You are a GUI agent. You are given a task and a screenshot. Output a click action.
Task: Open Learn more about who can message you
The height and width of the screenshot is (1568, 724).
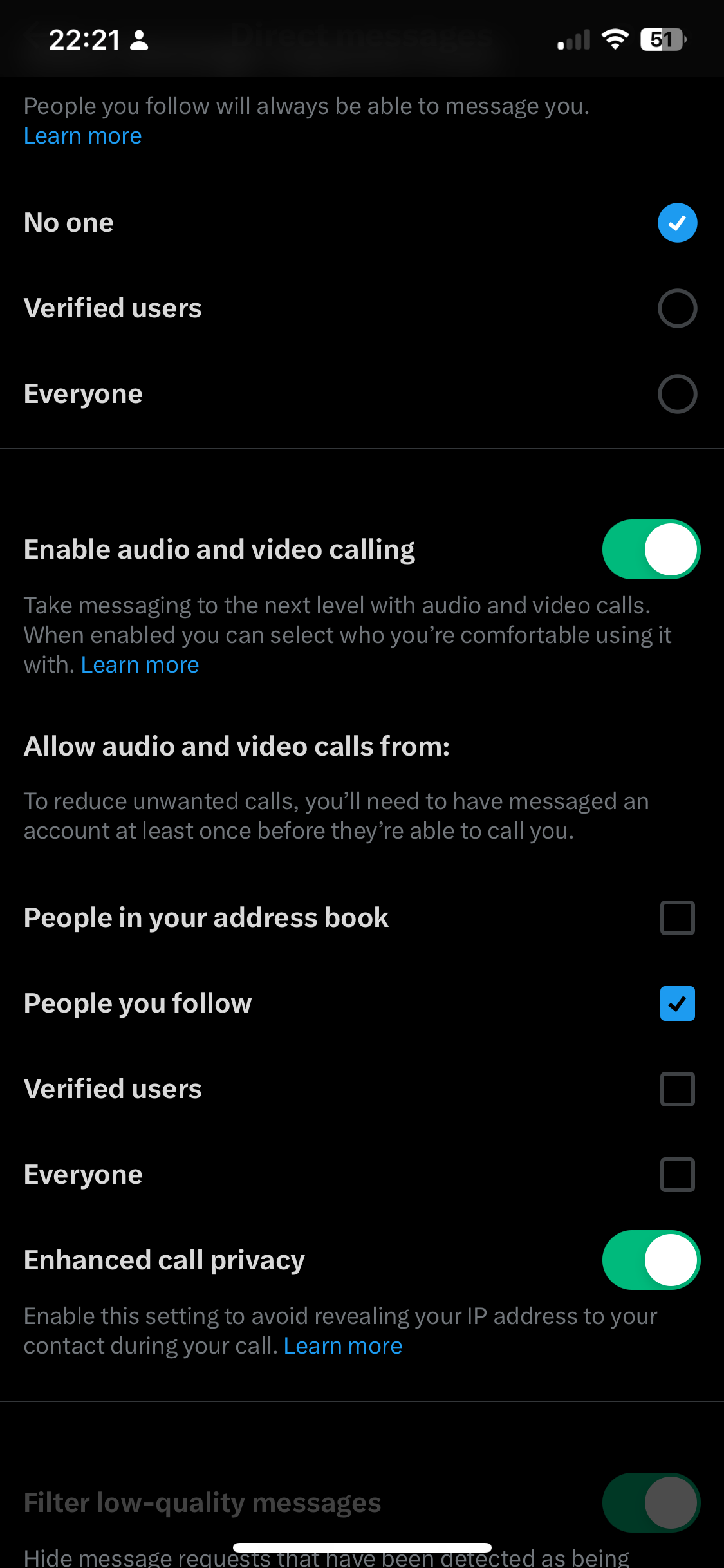[x=82, y=136]
